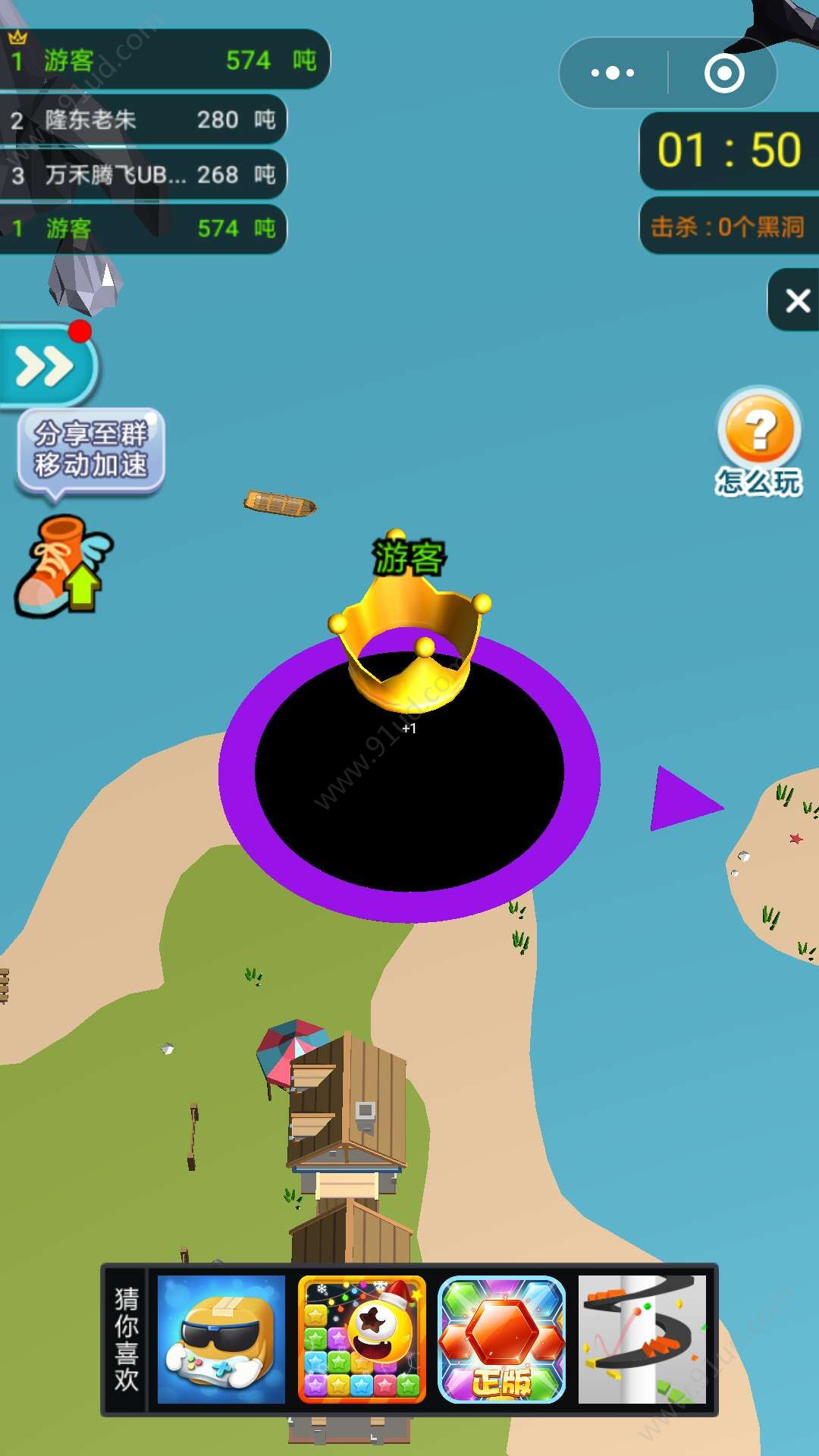Share to group via 分享至群移动加速 bubble
Image resolution: width=819 pixels, height=1456 pixels.
[90, 450]
